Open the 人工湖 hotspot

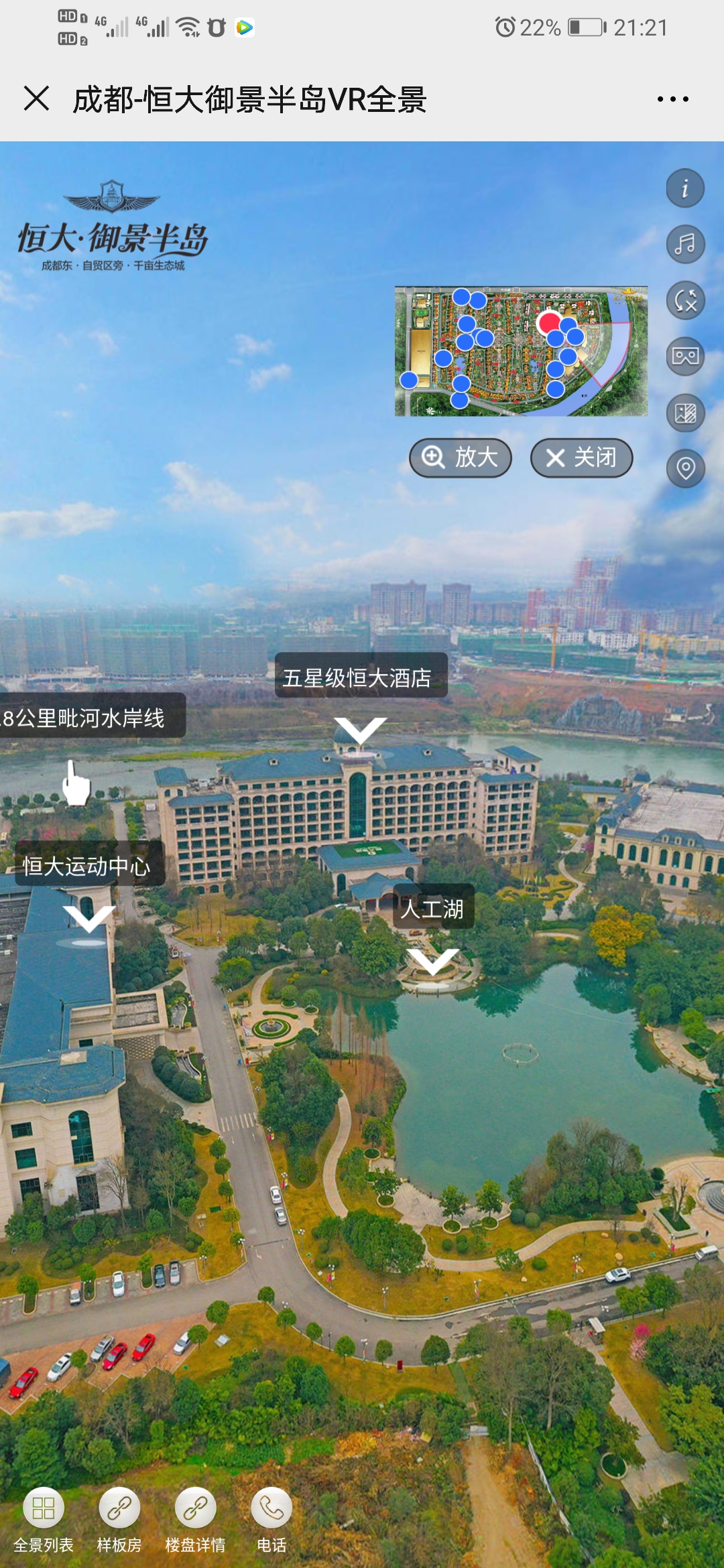pyautogui.click(x=434, y=960)
